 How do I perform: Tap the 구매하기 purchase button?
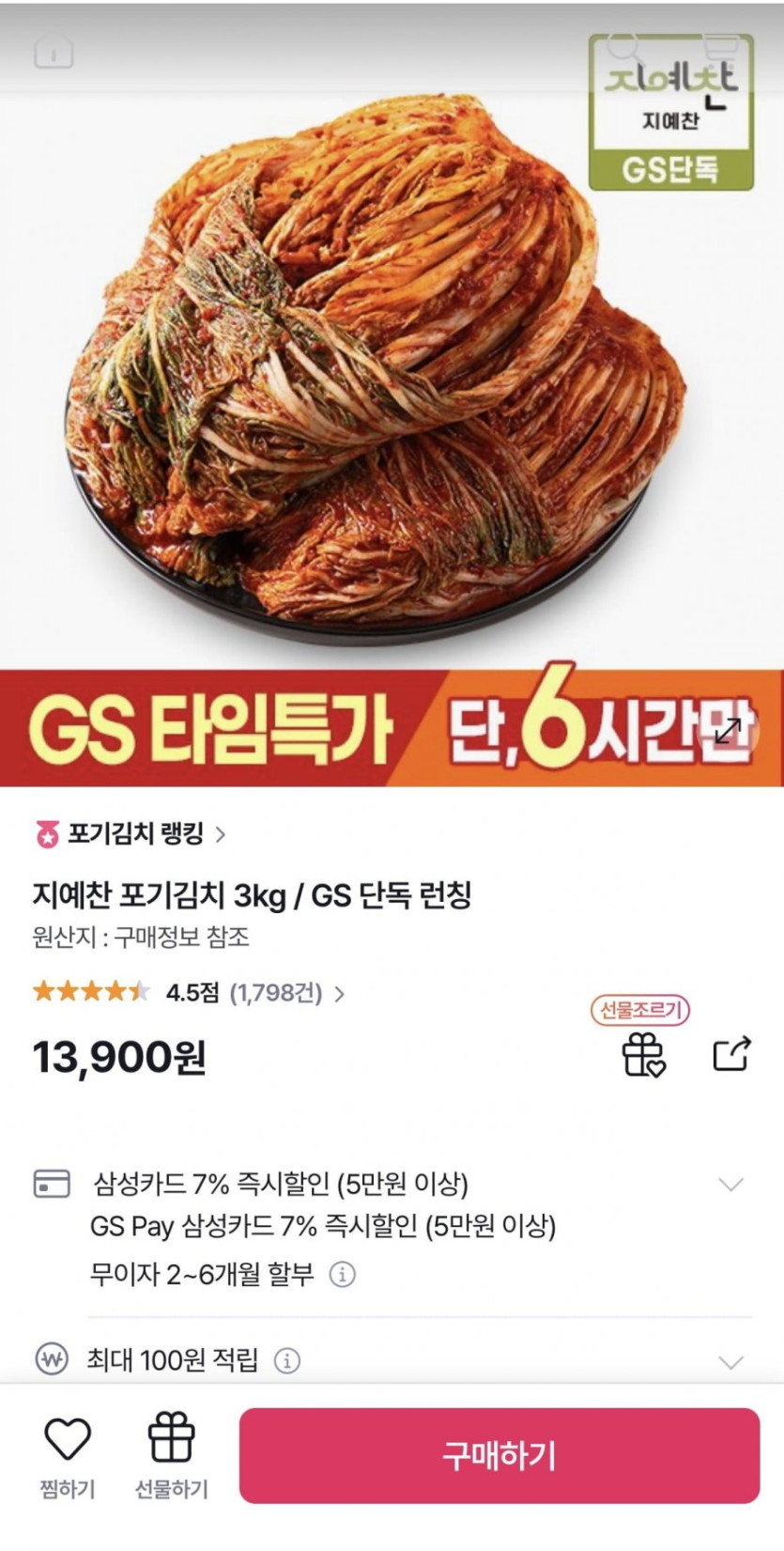pos(499,1455)
